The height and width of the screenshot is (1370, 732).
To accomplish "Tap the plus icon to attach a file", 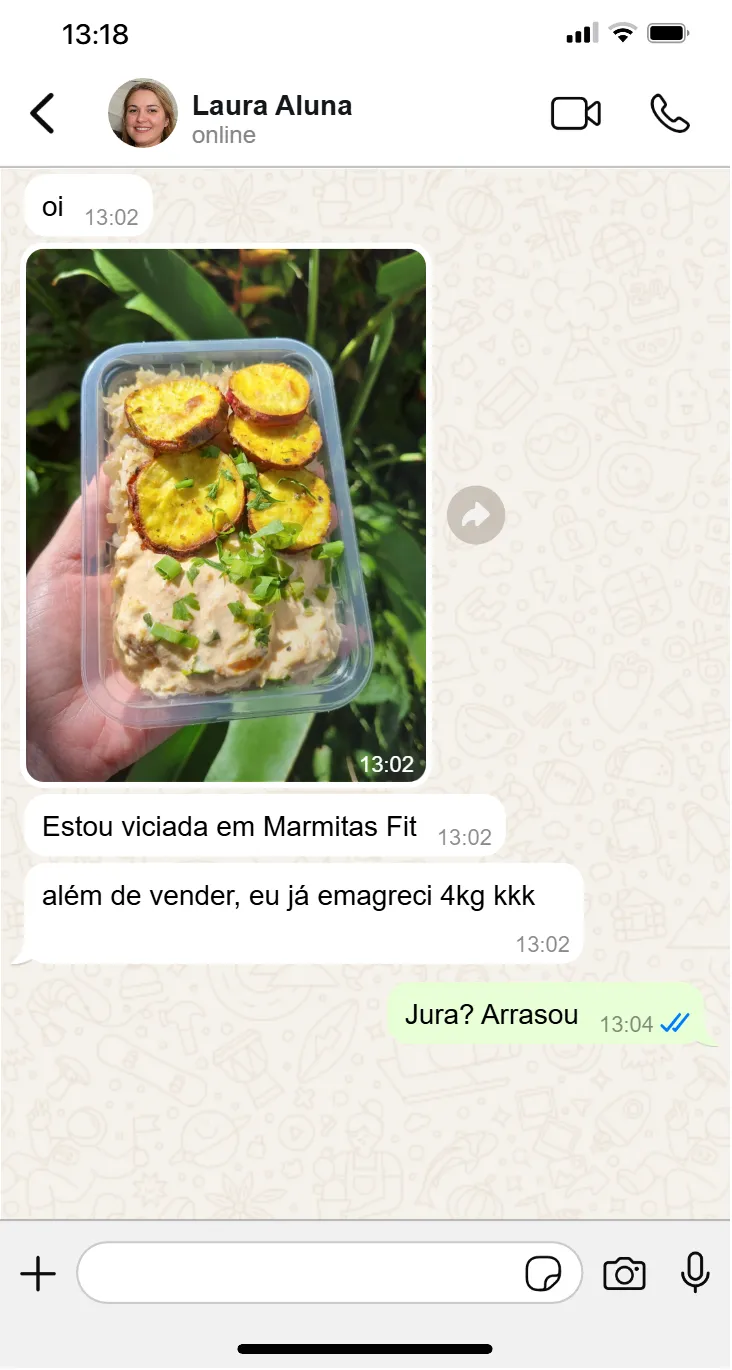I will pos(38,1274).
